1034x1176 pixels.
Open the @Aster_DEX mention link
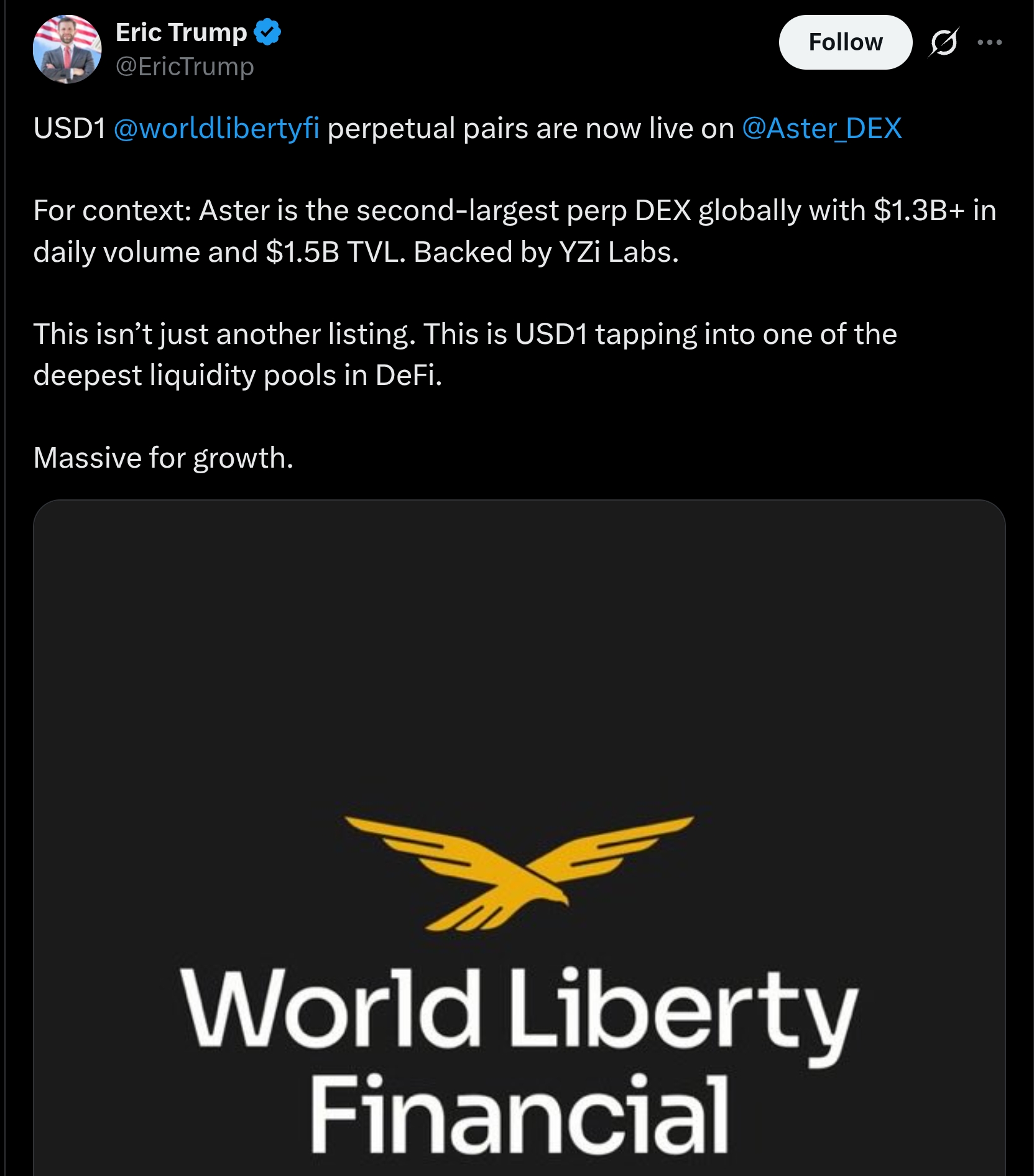pyautogui.click(x=821, y=129)
